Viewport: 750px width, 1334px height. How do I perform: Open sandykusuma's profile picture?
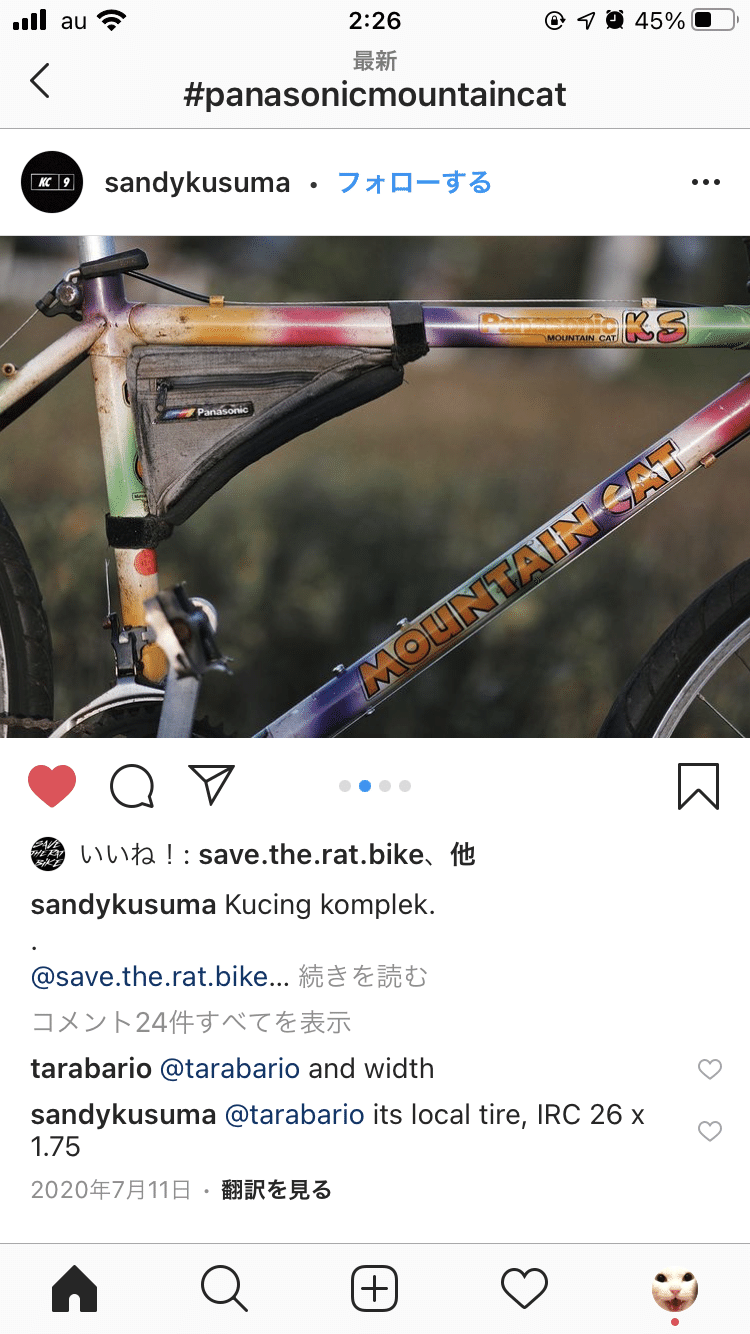52,182
